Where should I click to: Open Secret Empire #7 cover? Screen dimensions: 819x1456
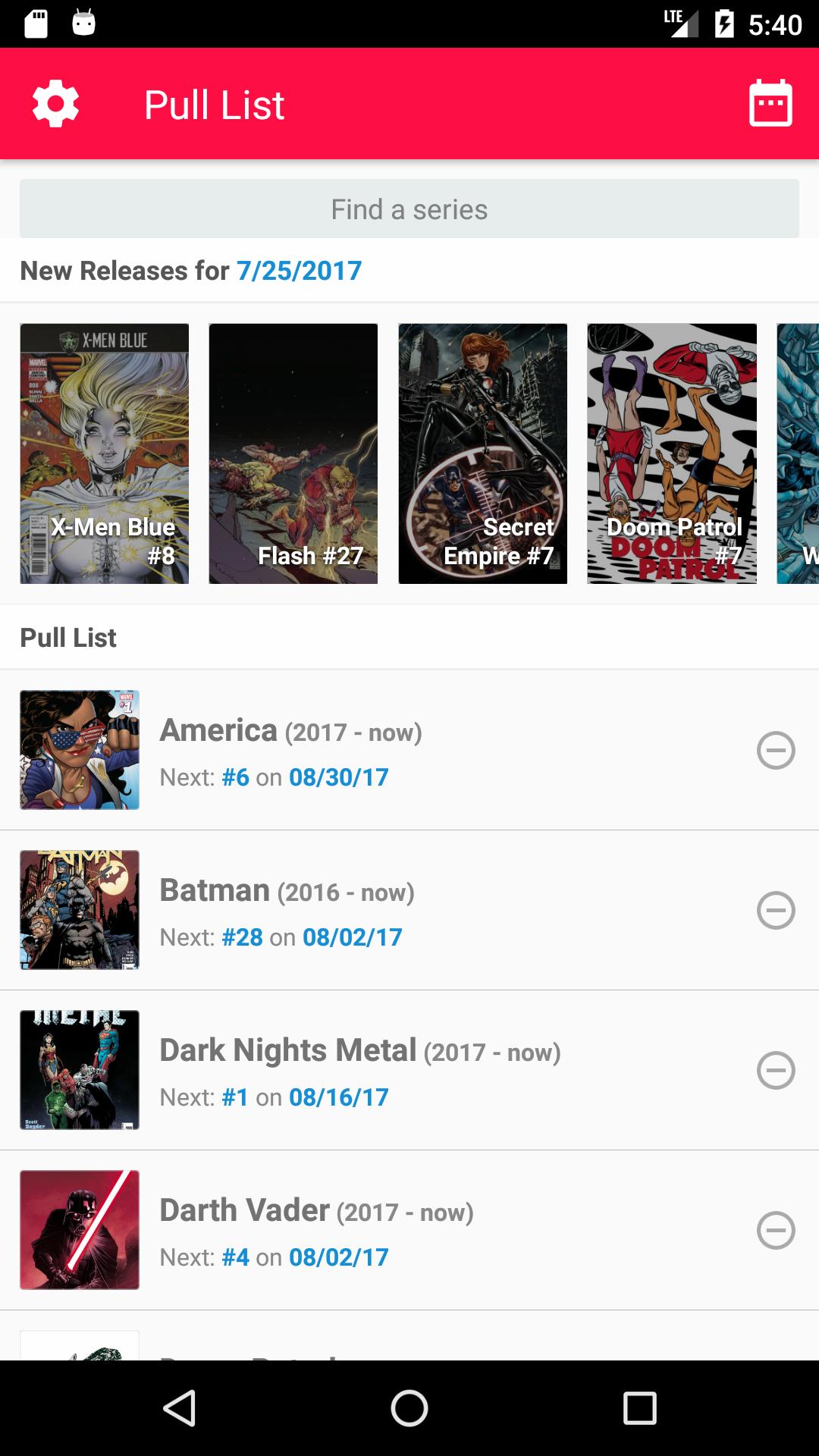point(483,453)
